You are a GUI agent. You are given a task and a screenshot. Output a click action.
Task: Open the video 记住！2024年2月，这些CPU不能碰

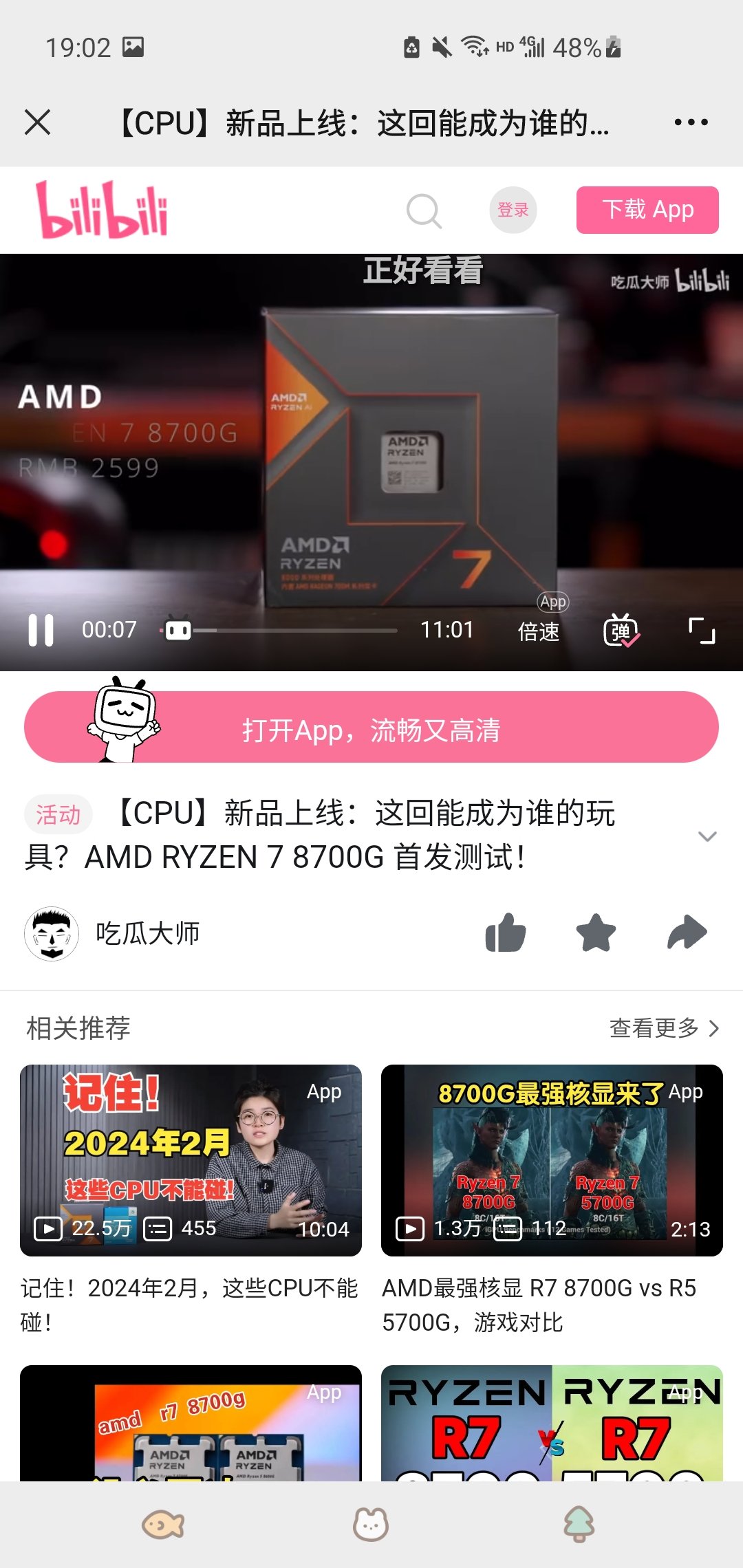[191, 1200]
